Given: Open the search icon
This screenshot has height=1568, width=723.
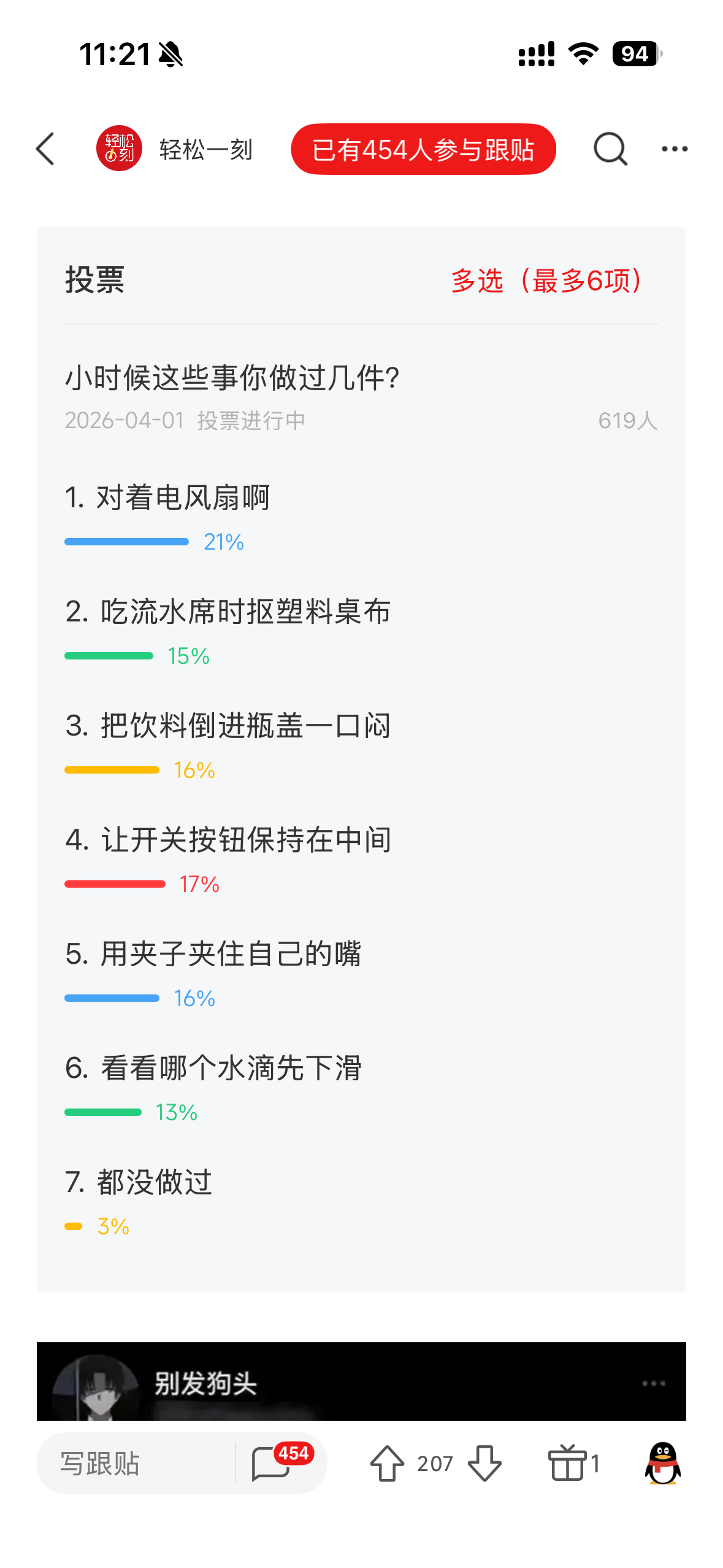Looking at the screenshot, I should [x=610, y=149].
